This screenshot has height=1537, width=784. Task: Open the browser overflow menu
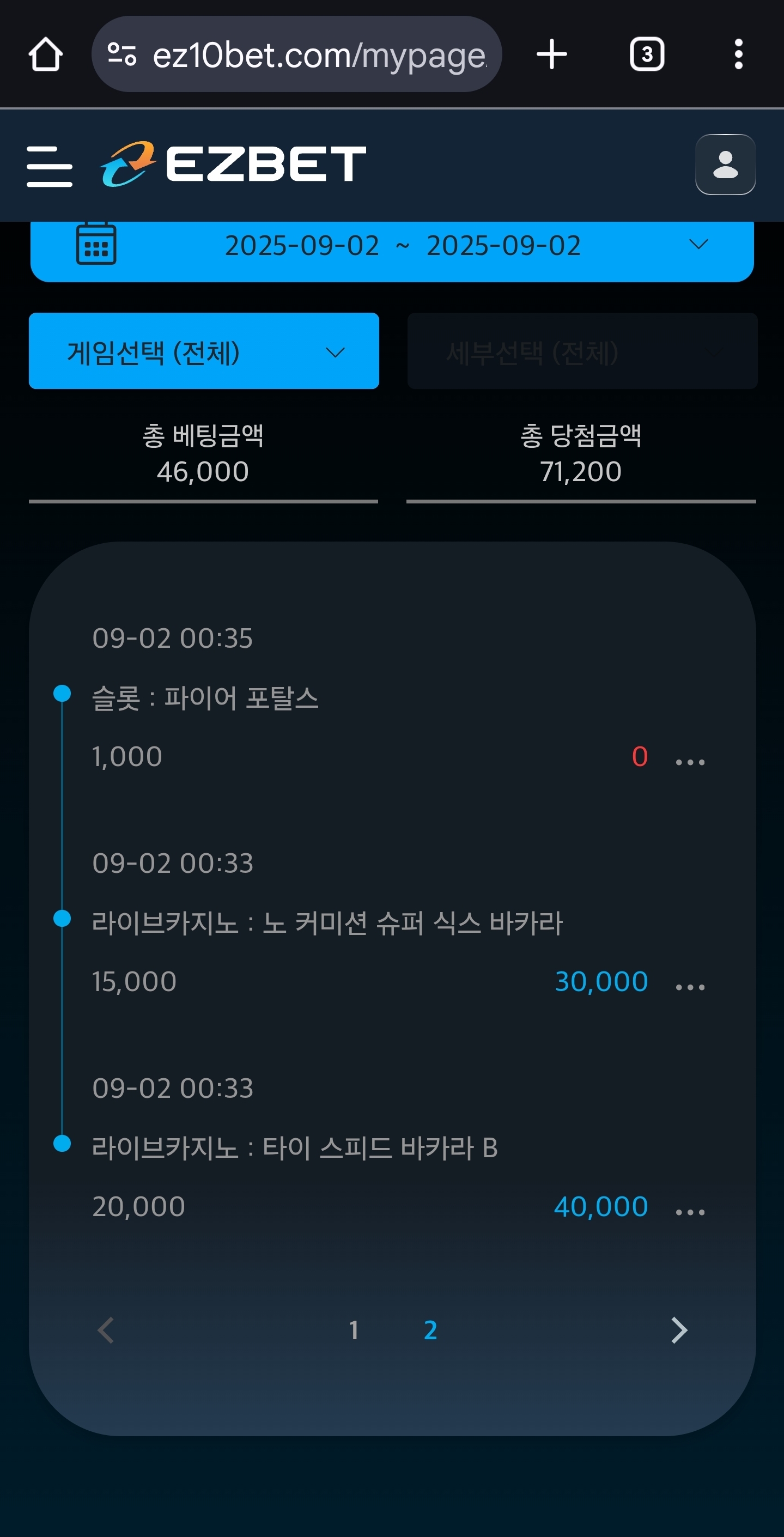coord(738,54)
